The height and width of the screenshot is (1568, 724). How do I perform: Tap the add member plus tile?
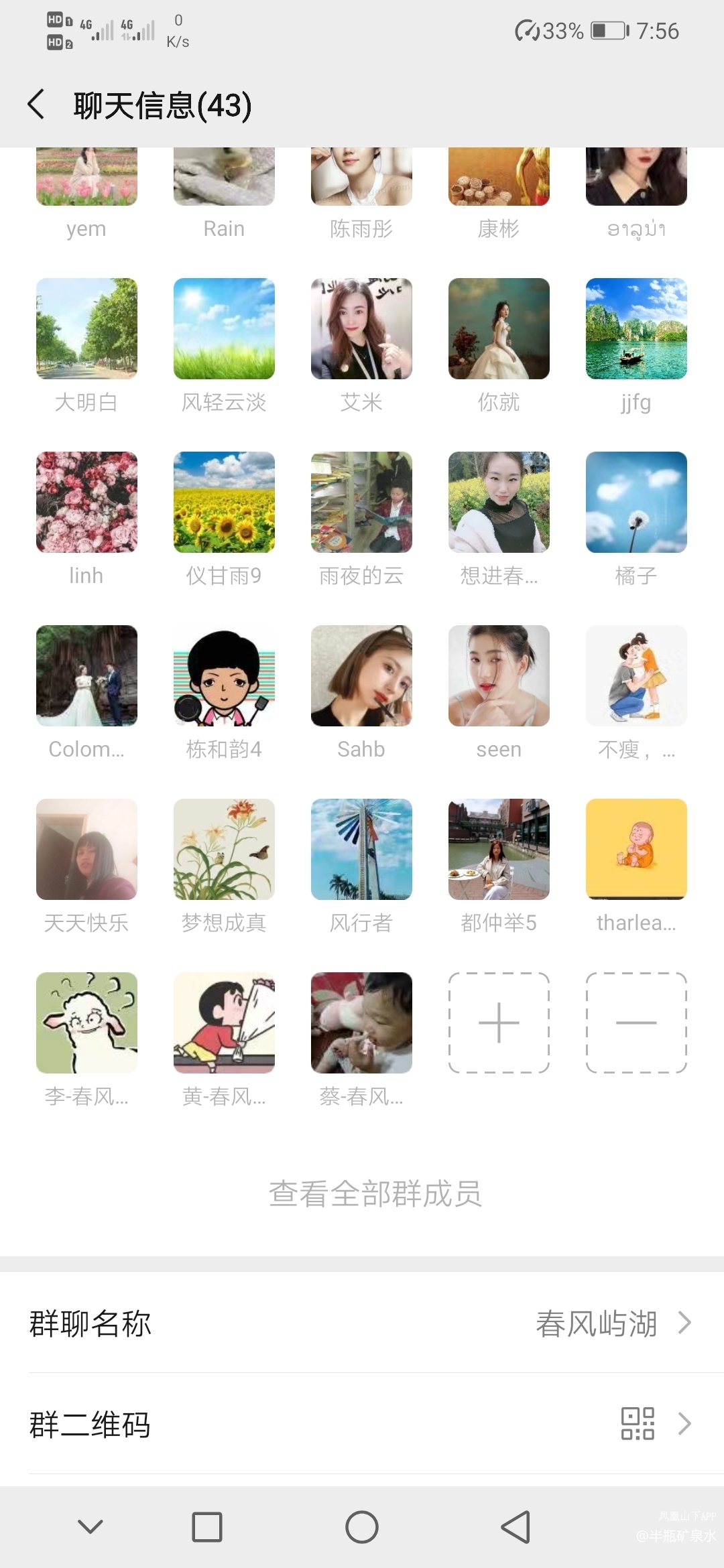click(499, 1023)
